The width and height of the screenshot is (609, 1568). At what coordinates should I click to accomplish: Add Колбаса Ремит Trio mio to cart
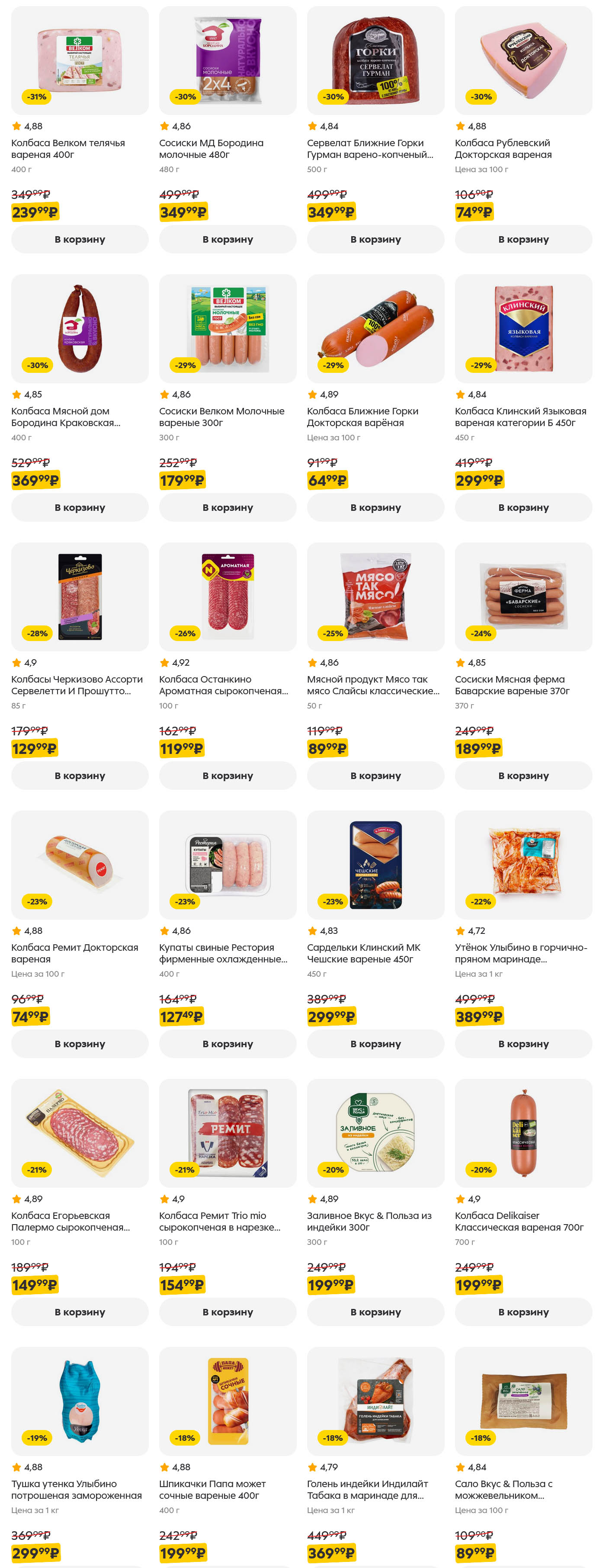(228, 1312)
